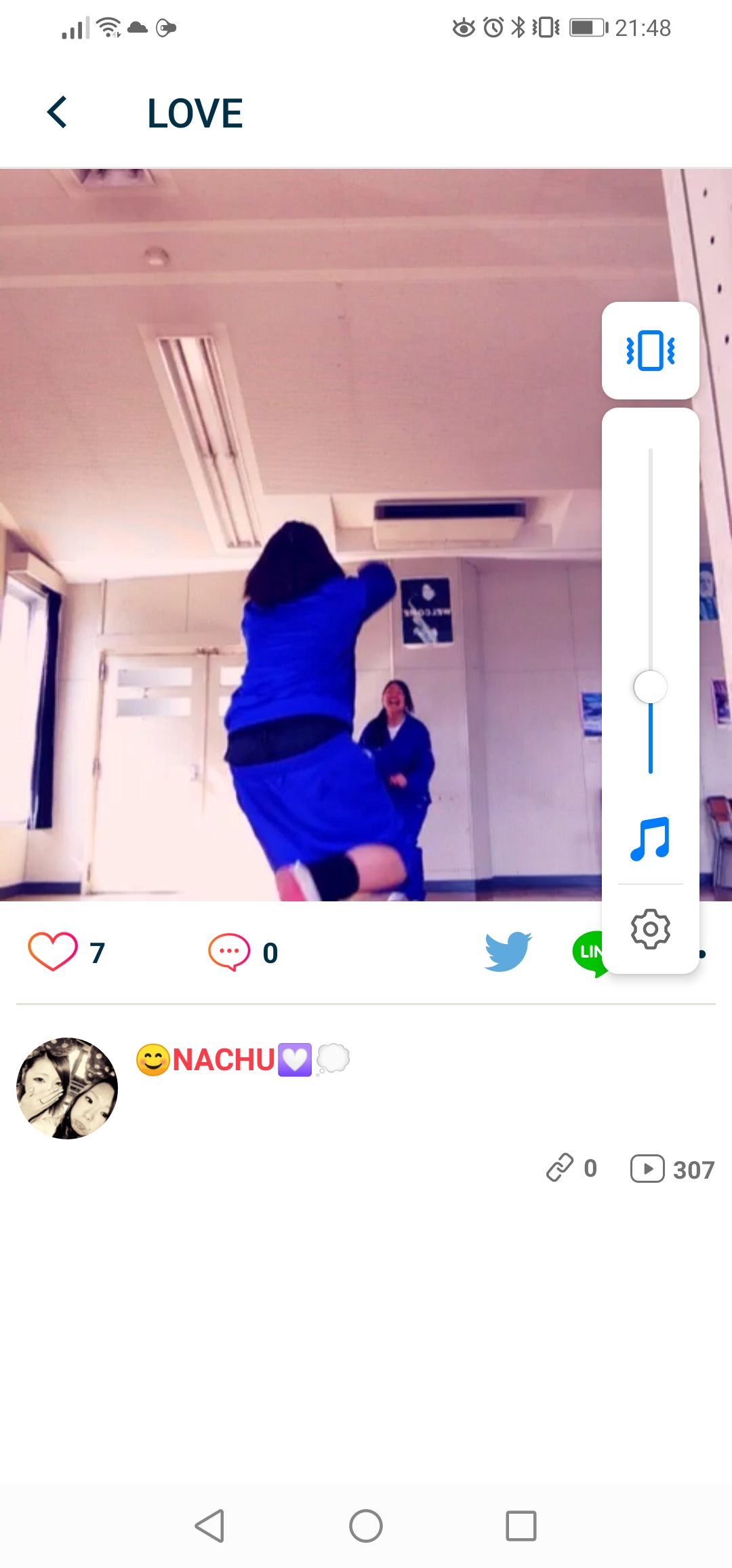
Task: Open the comments bubble
Action: click(229, 952)
